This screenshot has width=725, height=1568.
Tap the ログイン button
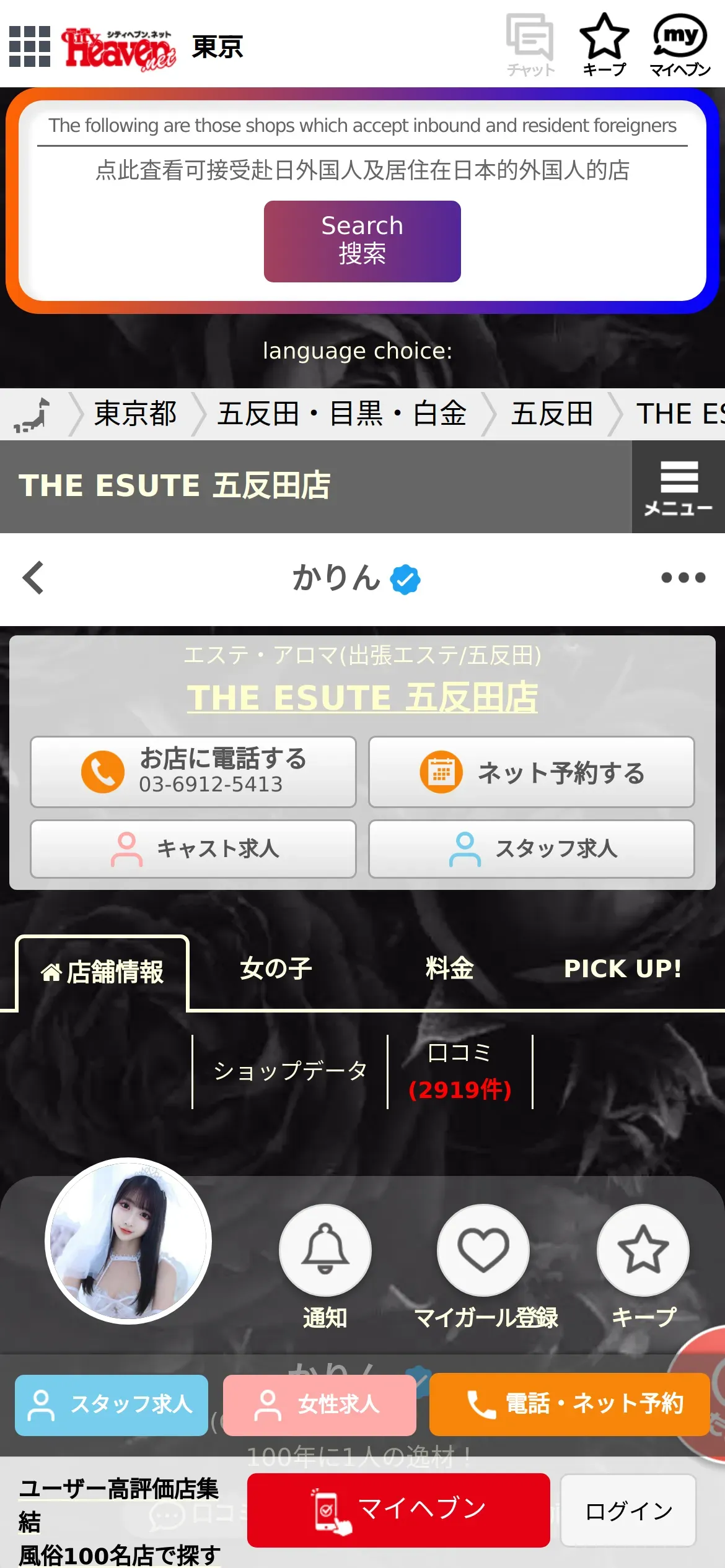click(628, 1510)
